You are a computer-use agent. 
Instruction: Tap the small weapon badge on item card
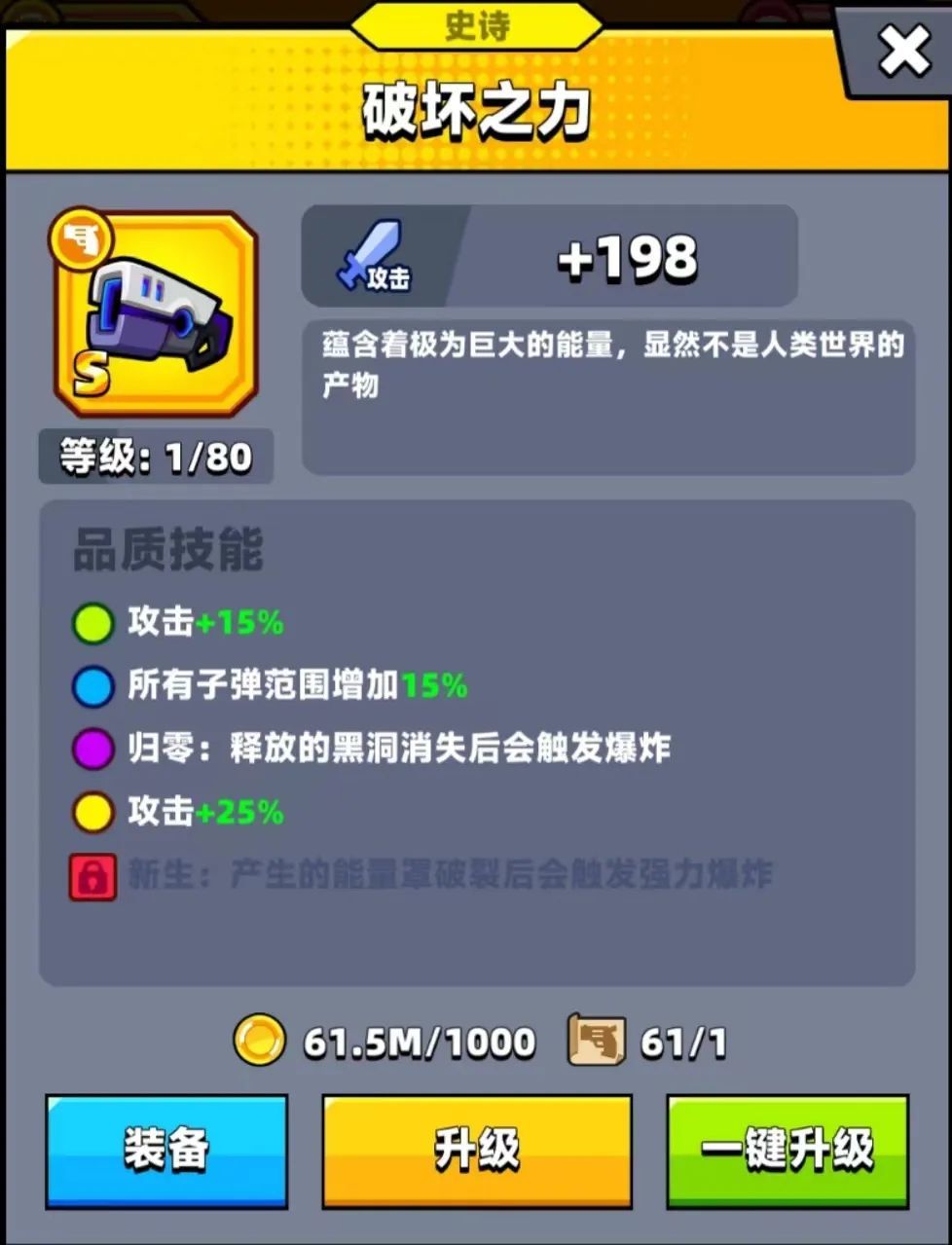[79, 238]
